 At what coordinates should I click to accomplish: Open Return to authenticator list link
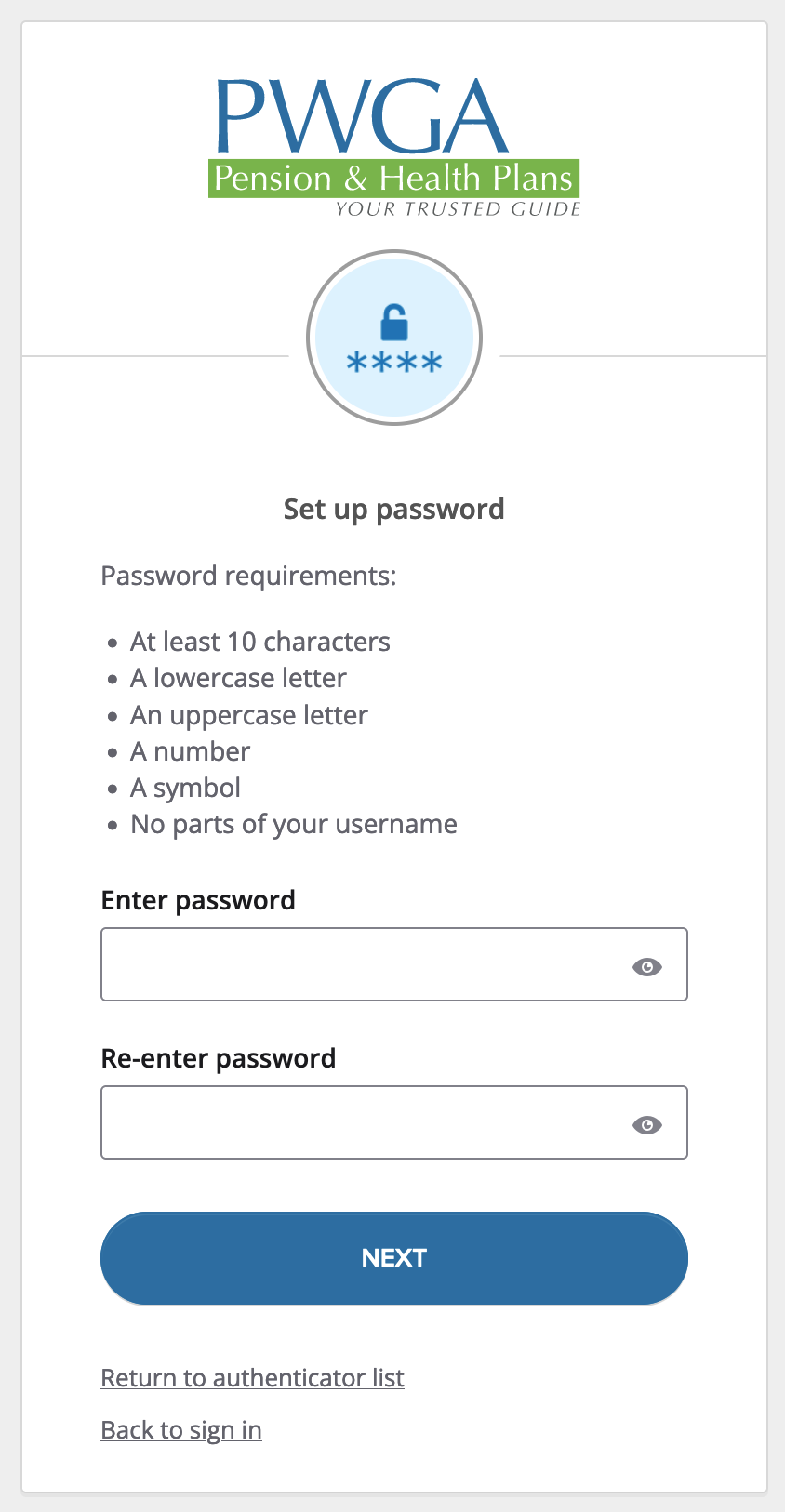252,1377
